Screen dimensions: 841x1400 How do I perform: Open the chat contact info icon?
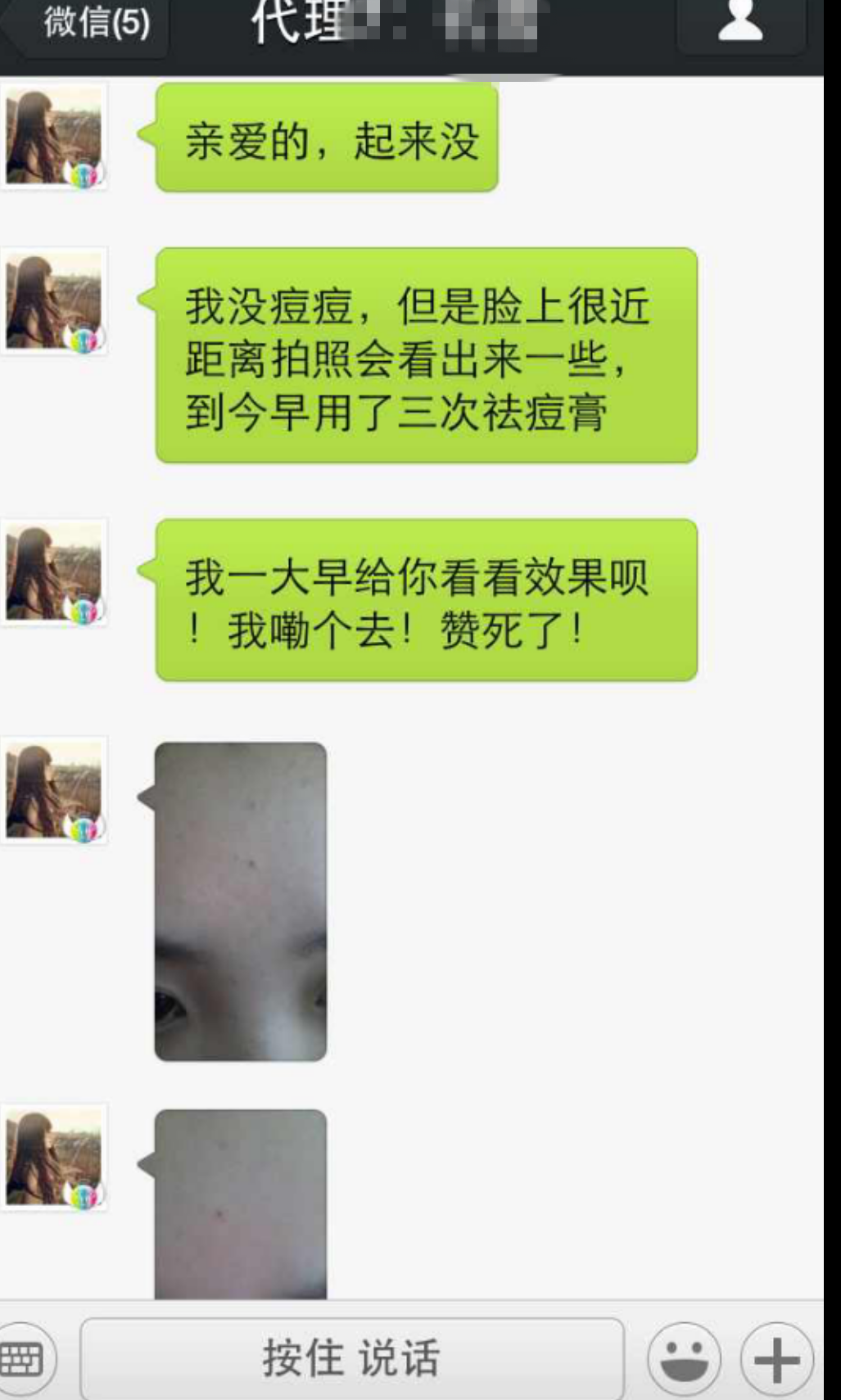click(740, 23)
